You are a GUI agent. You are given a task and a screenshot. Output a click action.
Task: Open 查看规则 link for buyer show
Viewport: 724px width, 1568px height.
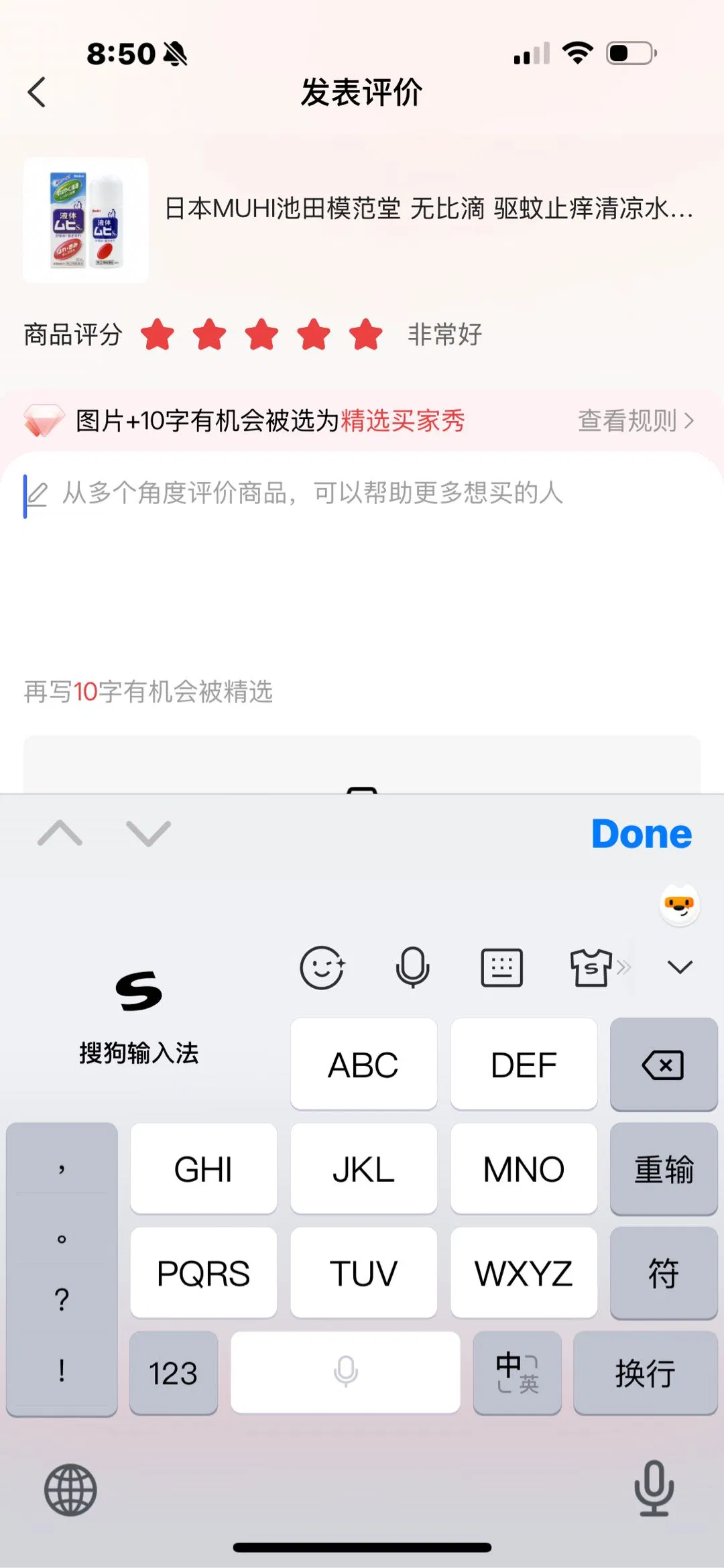635,421
